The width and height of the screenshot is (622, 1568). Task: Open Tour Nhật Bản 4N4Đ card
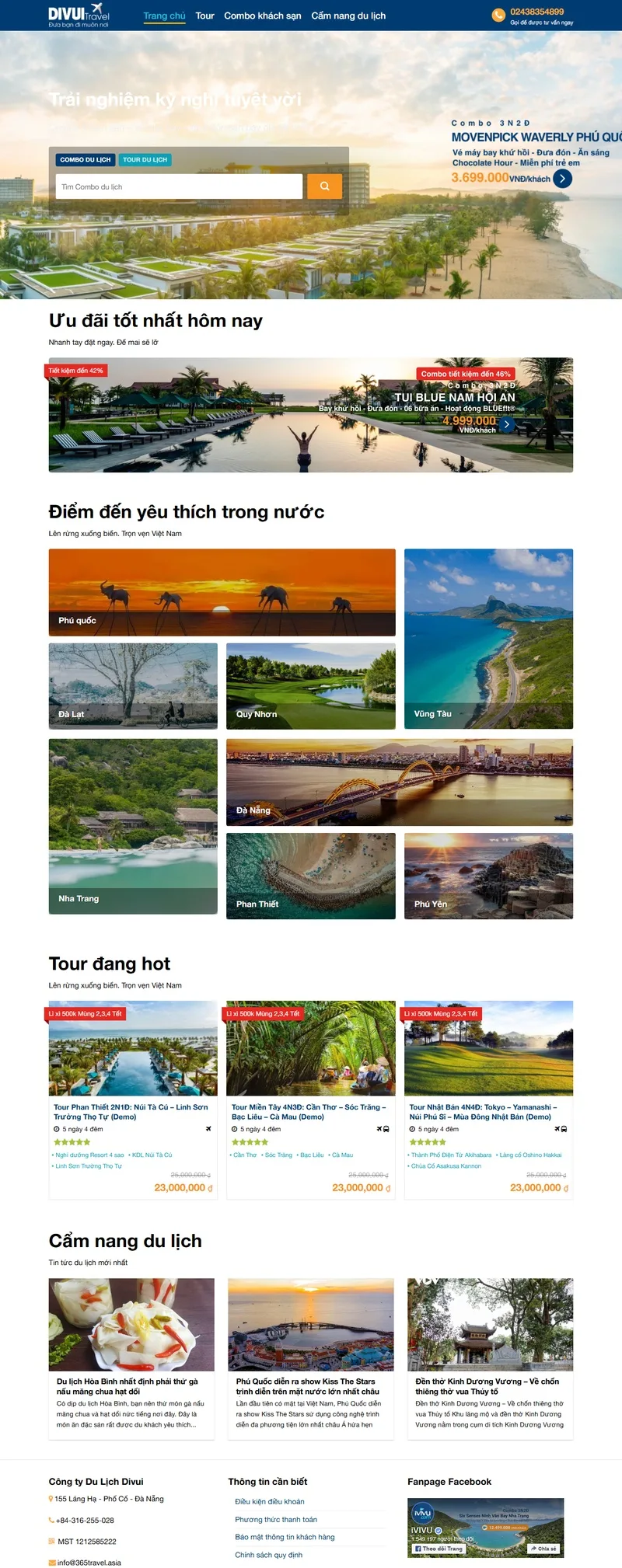point(483,1111)
